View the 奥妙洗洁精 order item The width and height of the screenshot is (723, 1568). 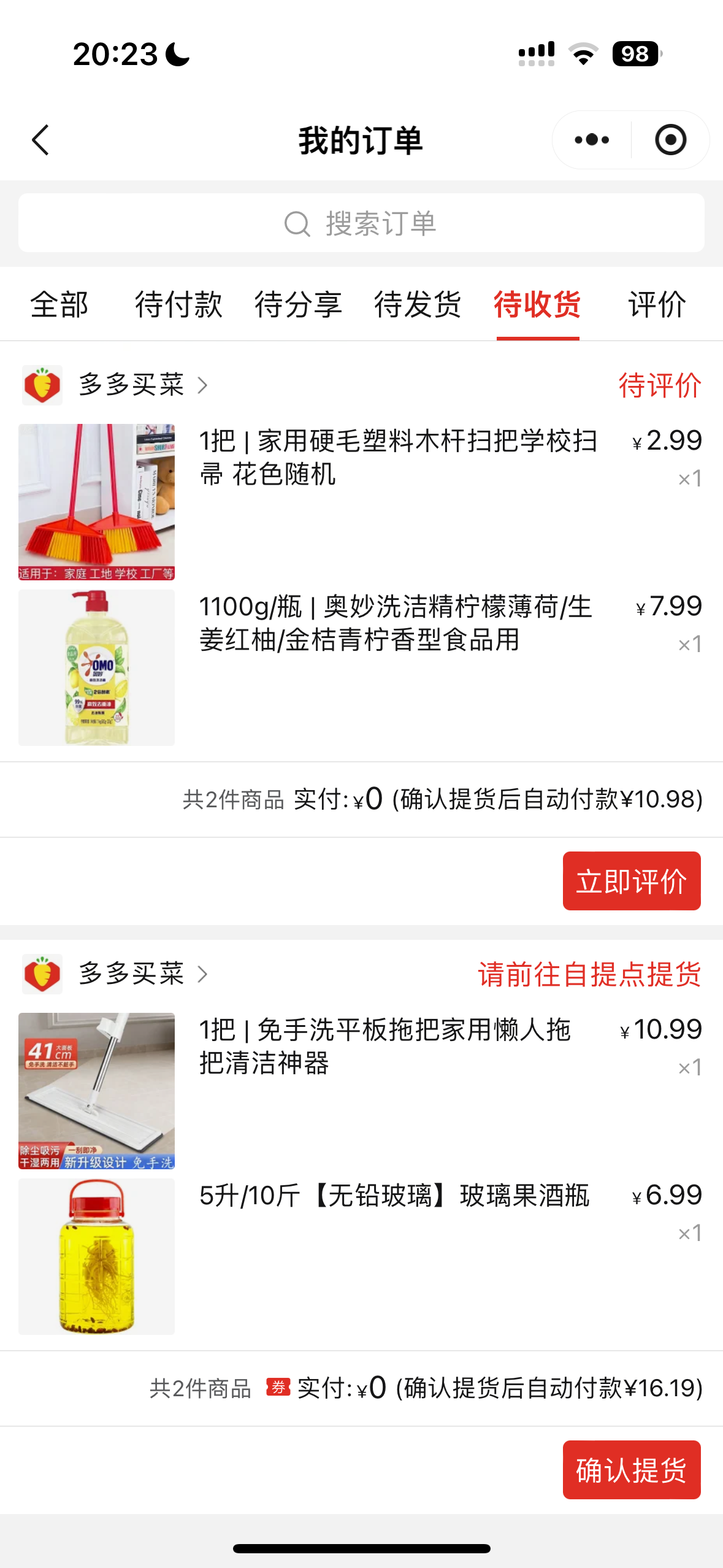point(395,623)
